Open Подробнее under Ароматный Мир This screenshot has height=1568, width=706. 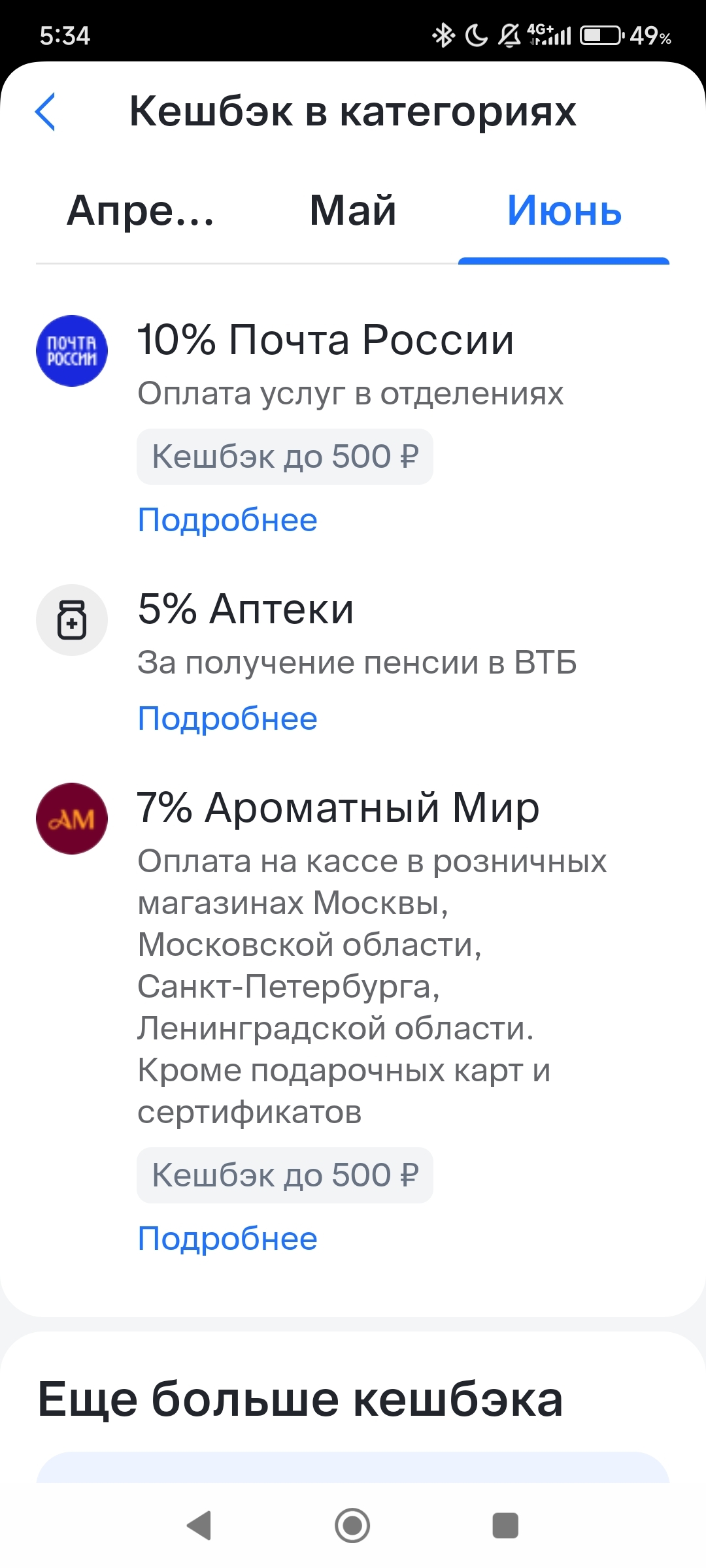pyautogui.click(x=227, y=1239)
